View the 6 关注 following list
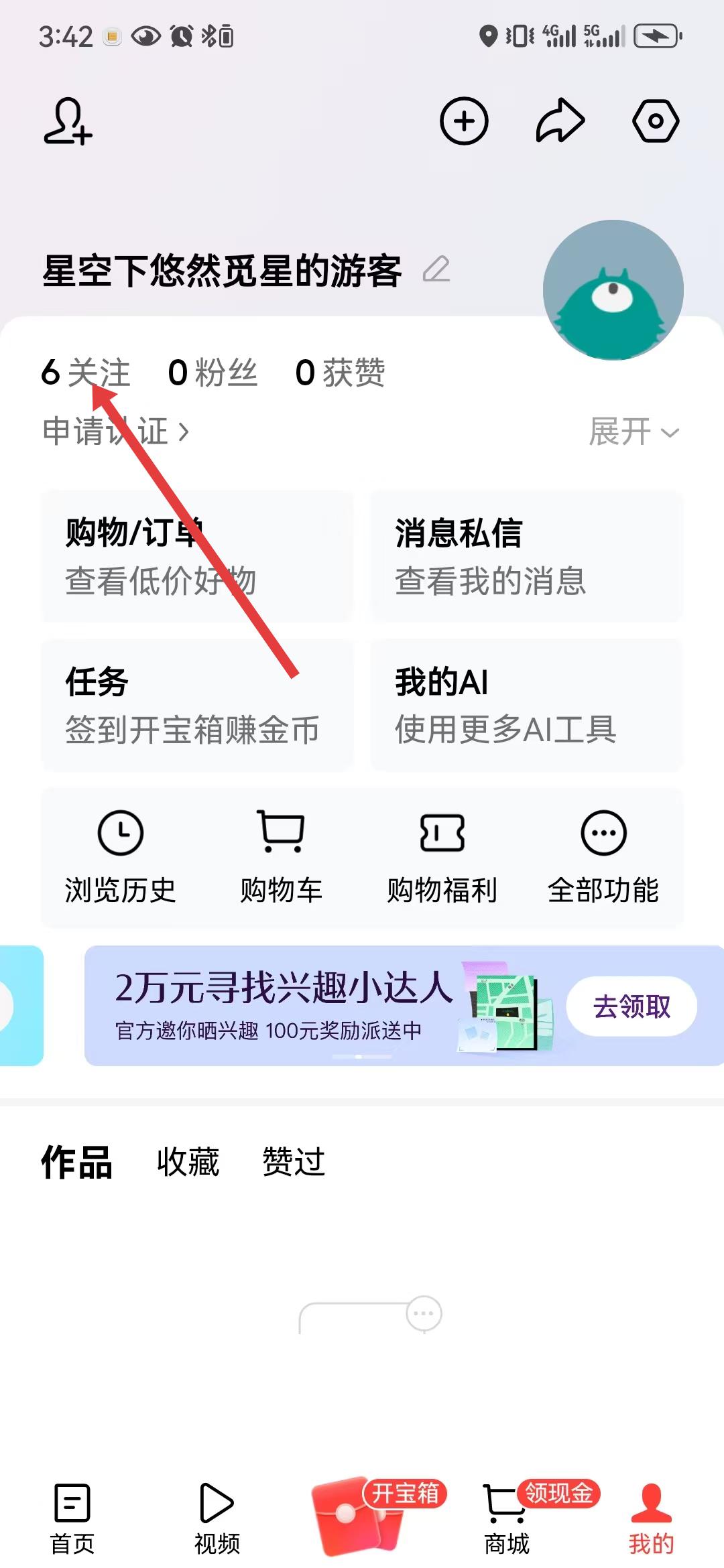The image size is (724, 1568). (x=86, y=373)
